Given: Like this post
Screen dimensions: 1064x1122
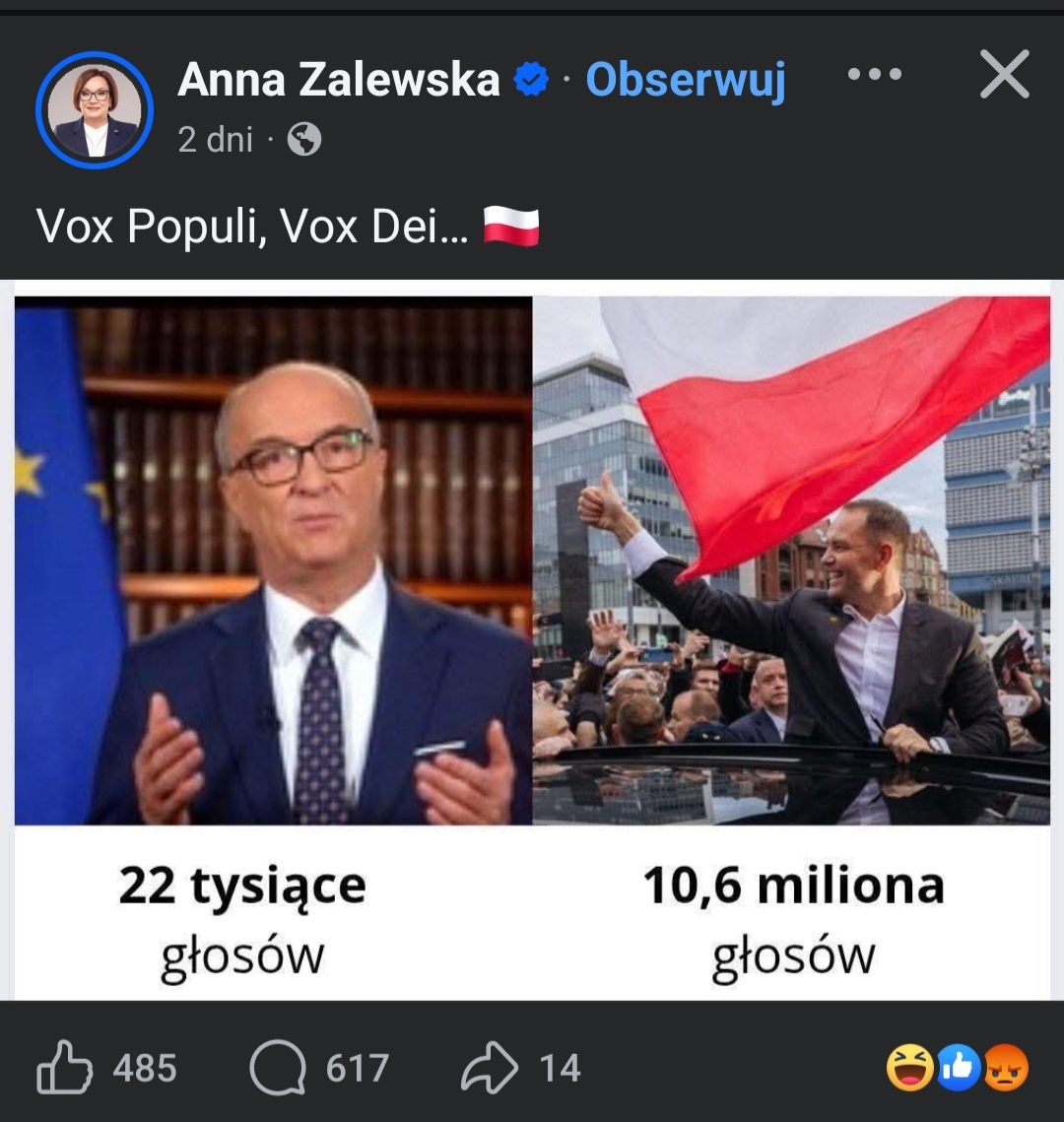Looking at the screenshot, I should coord(65,1069).
